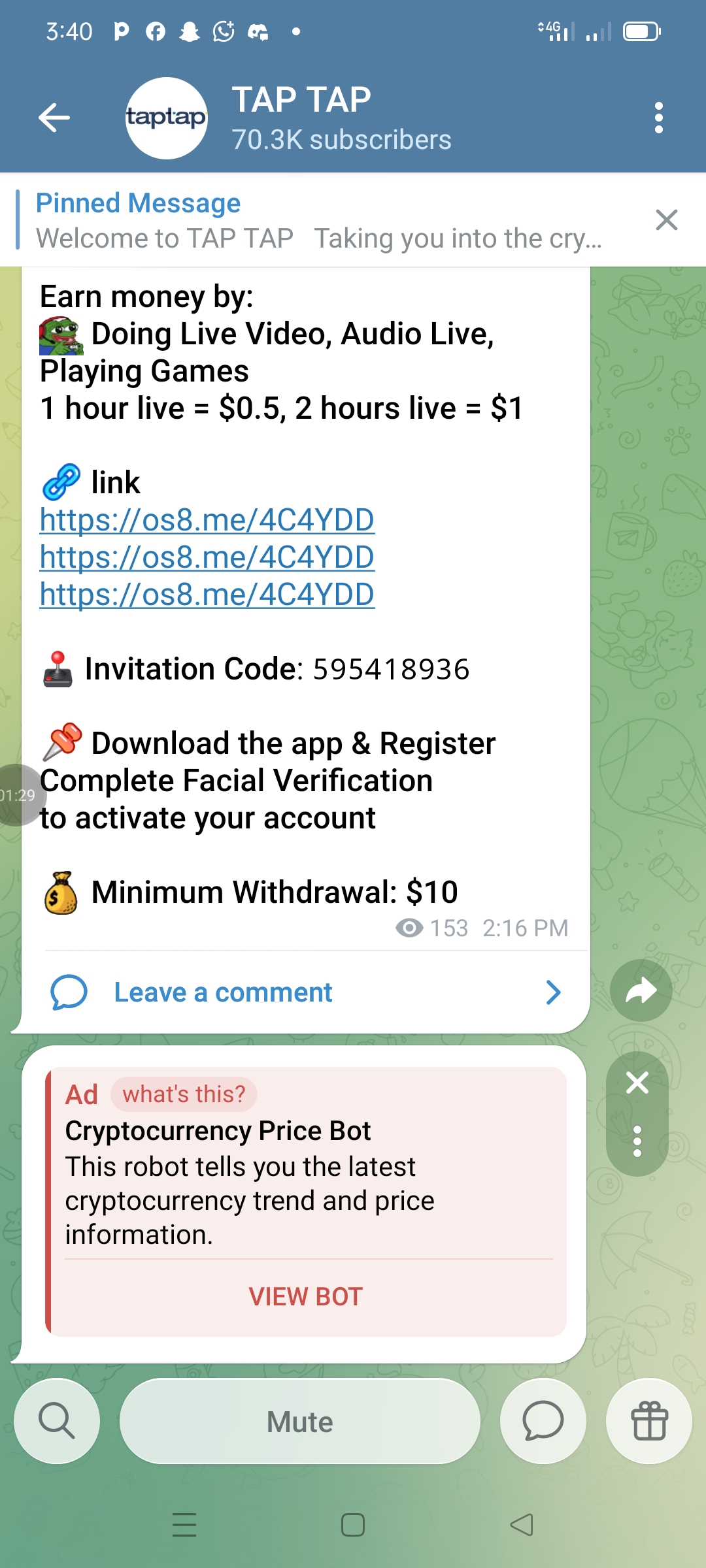Close the Cryptocurrency Price Bot ad
This screenshot has width=706, height=1568.
[x=637, y=1083]
